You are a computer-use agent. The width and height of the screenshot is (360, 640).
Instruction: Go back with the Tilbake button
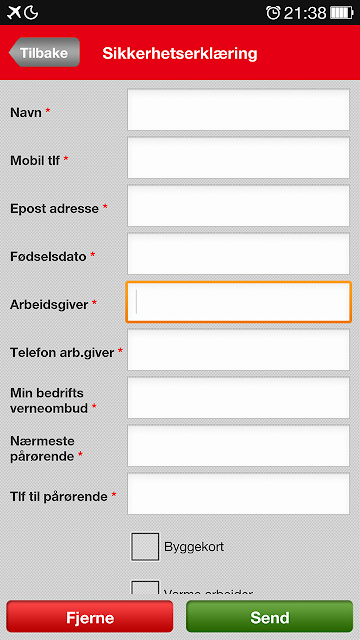coord(44,52)
